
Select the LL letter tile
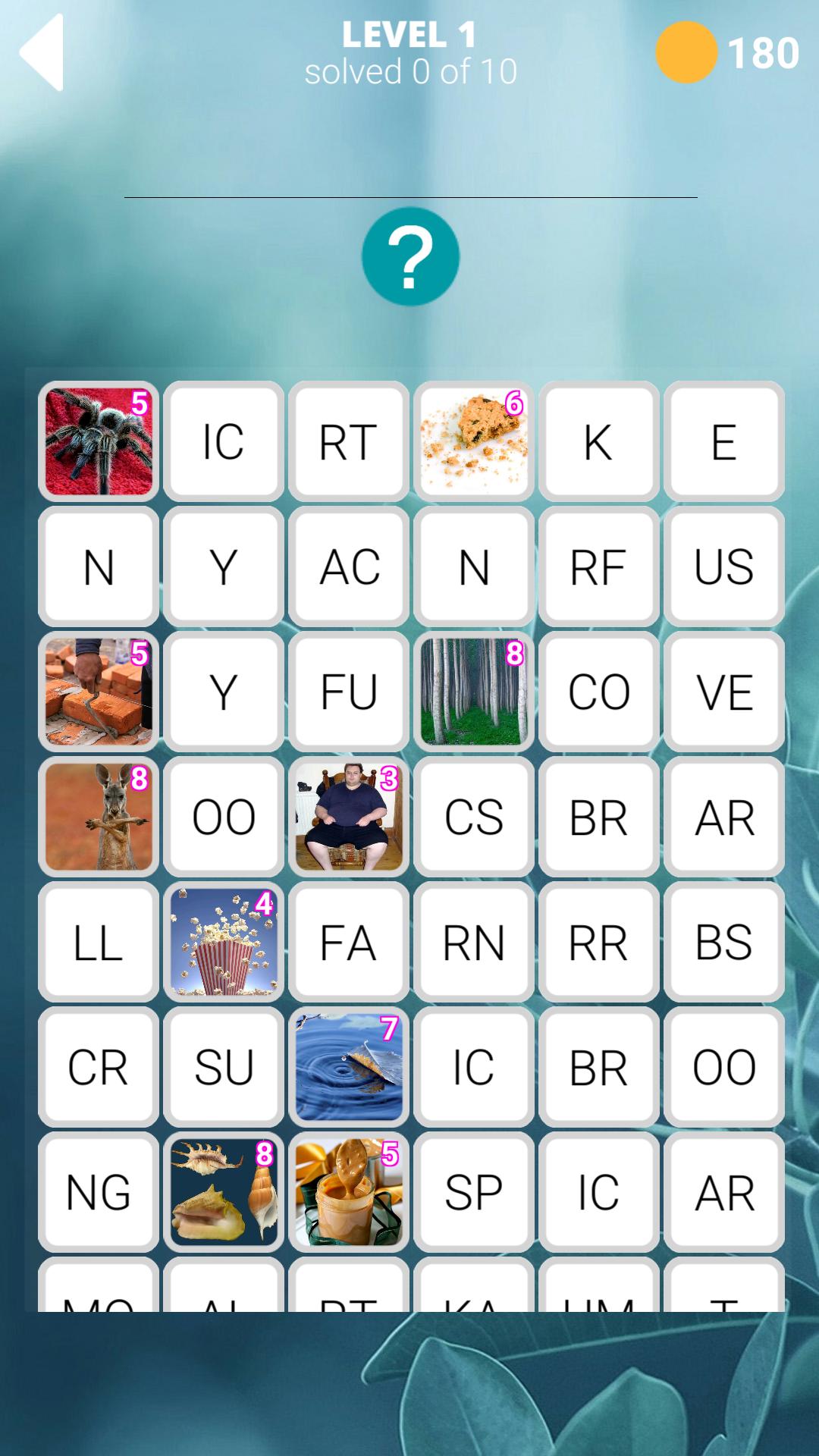[x=99, y=942]
